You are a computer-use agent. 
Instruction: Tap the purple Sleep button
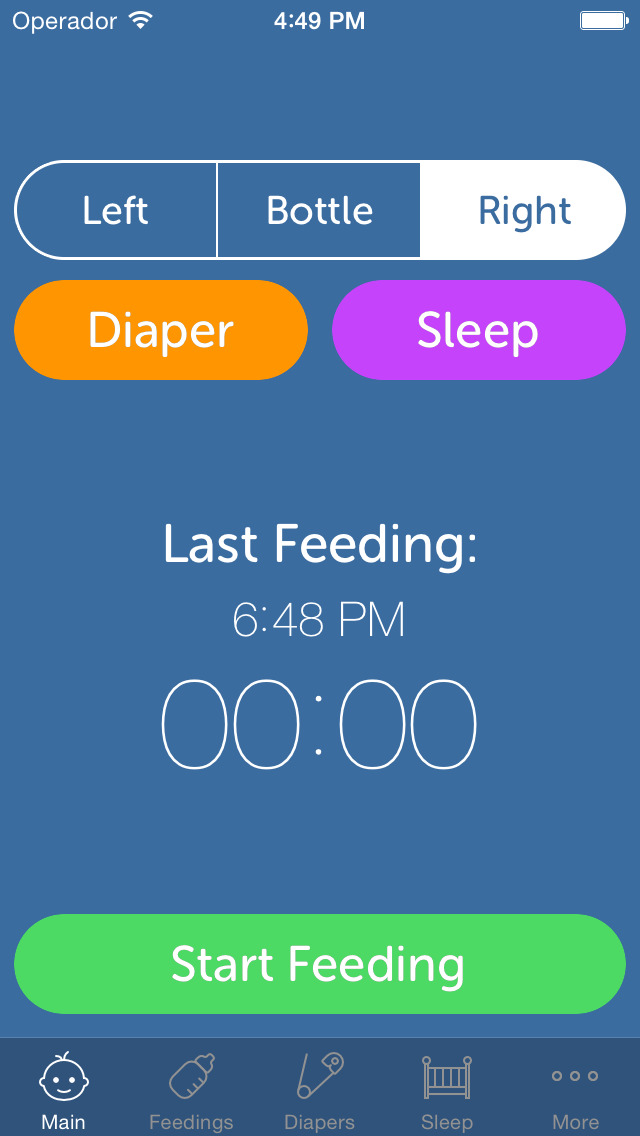[478, 330]
